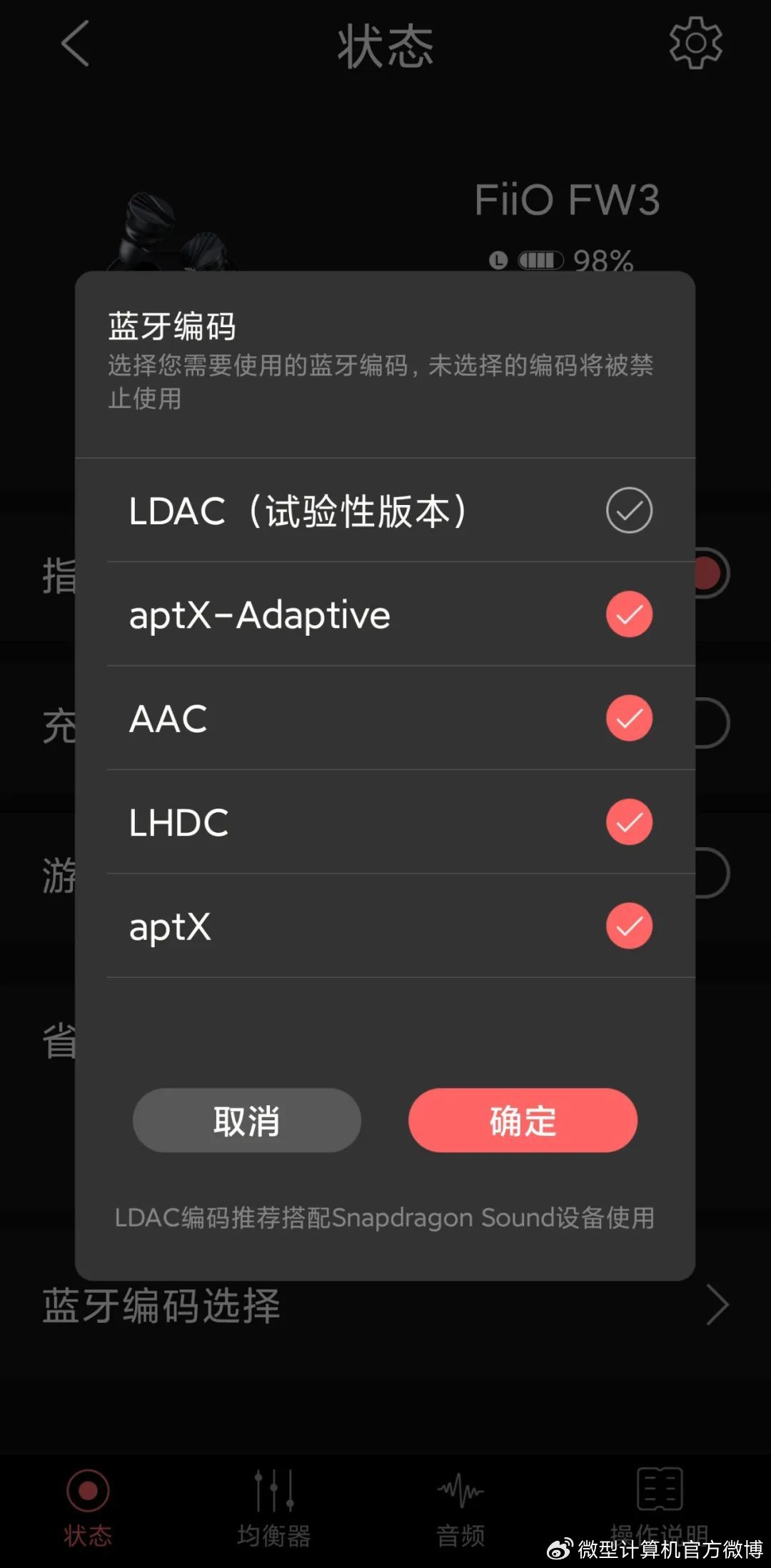This screenshot has width=771, height=1568.
Task: Tap 取消 to cancel the dialog
Action: pos(246,1120)
